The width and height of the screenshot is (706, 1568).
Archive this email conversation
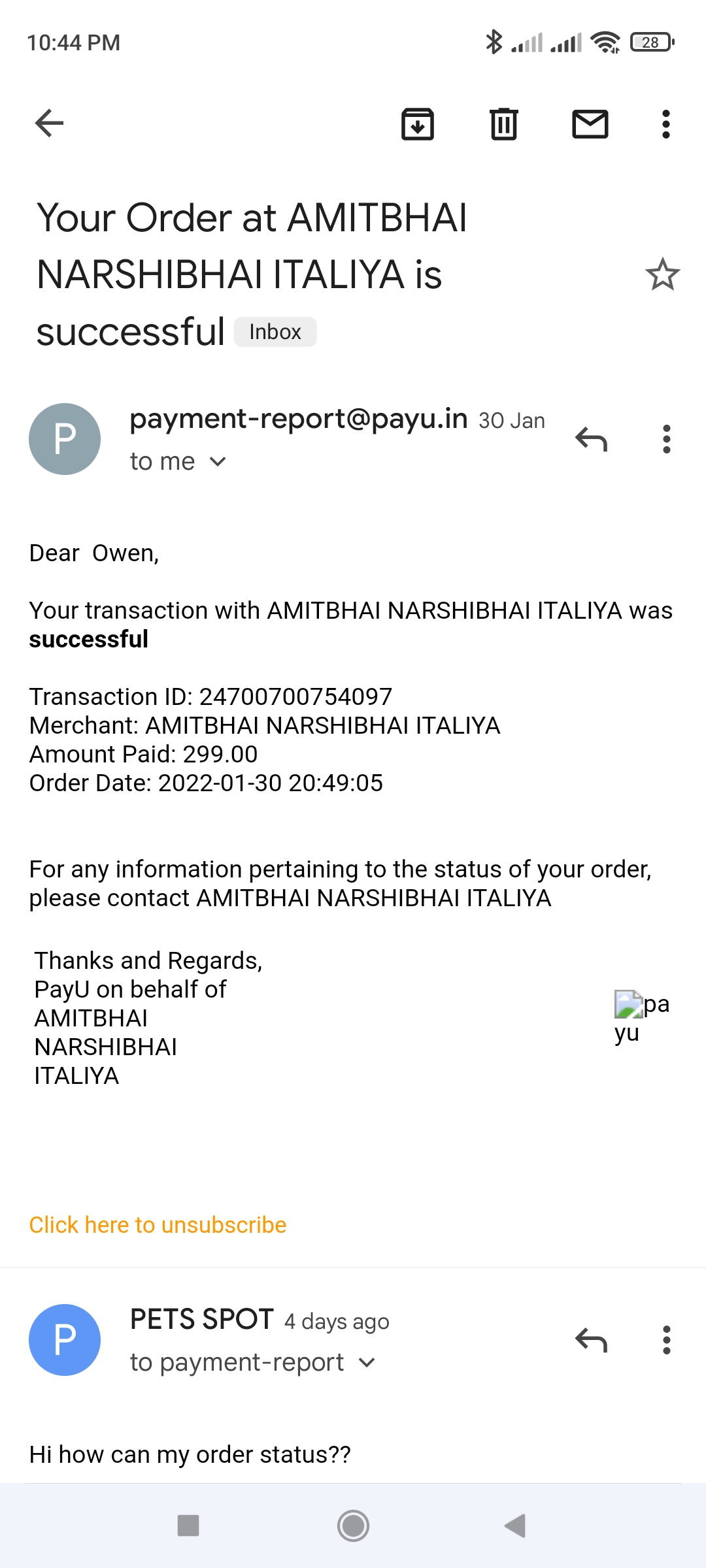tap(417, 123)
